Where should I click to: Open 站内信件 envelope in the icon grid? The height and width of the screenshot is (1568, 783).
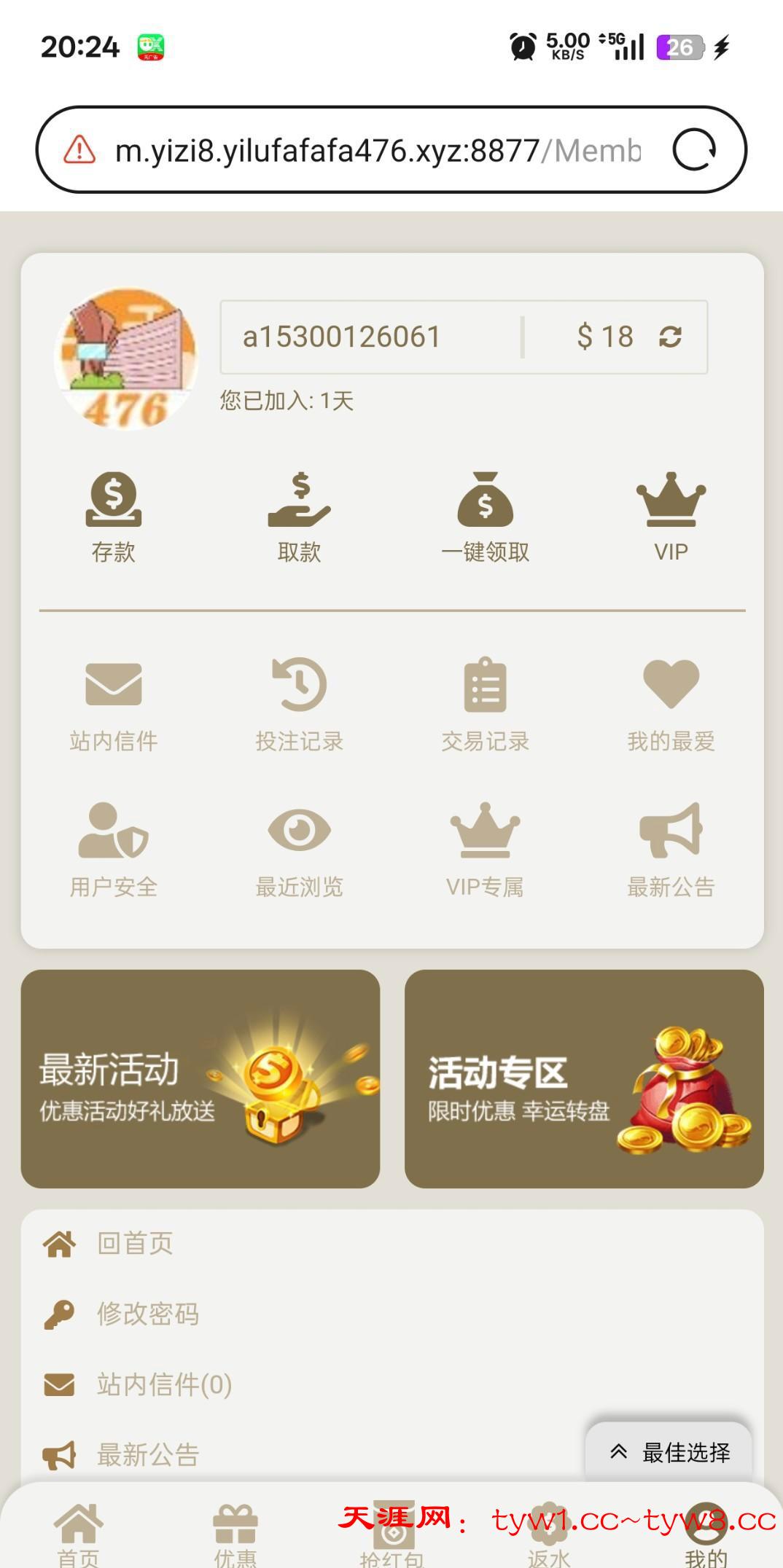(x=114, y=704)
